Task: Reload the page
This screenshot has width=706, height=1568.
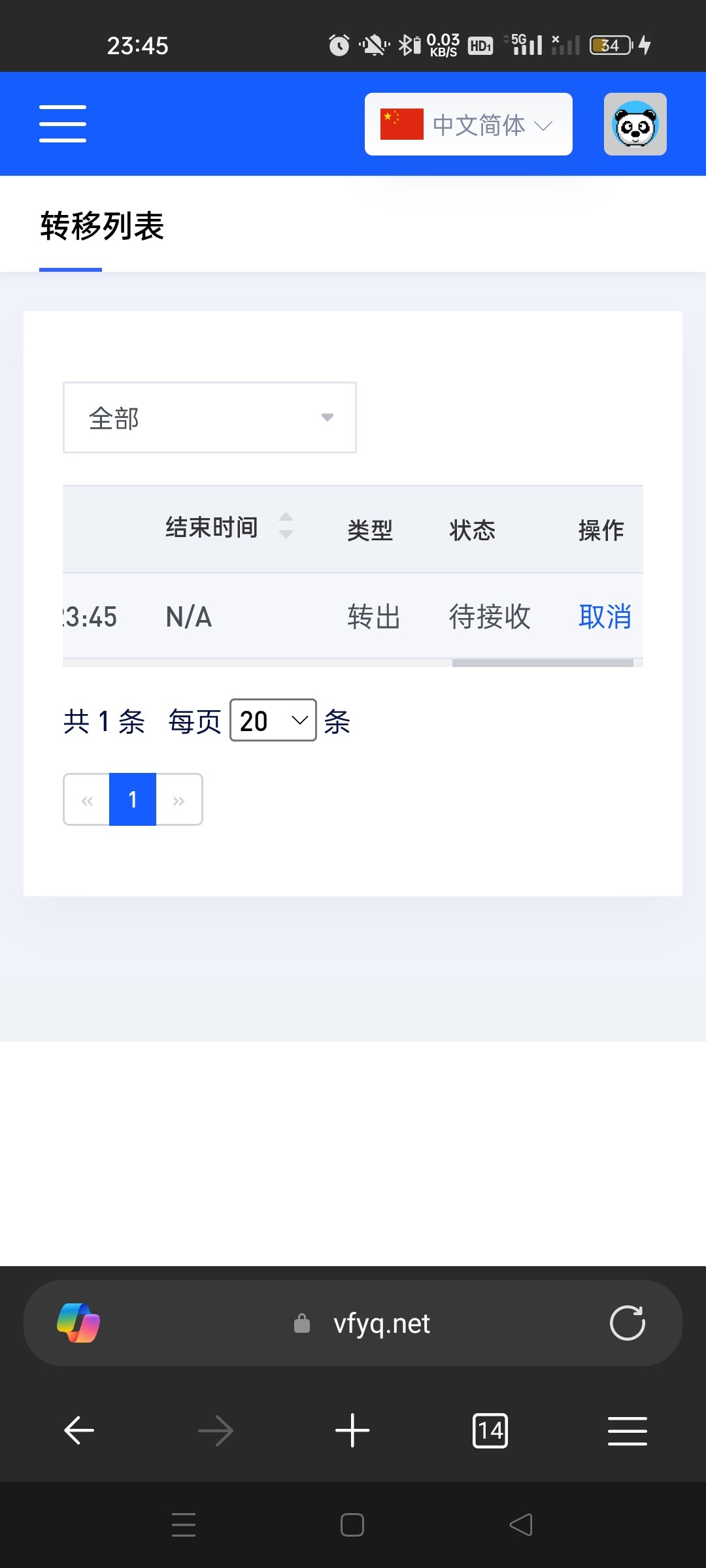Action: click(x=628, y=1323)
